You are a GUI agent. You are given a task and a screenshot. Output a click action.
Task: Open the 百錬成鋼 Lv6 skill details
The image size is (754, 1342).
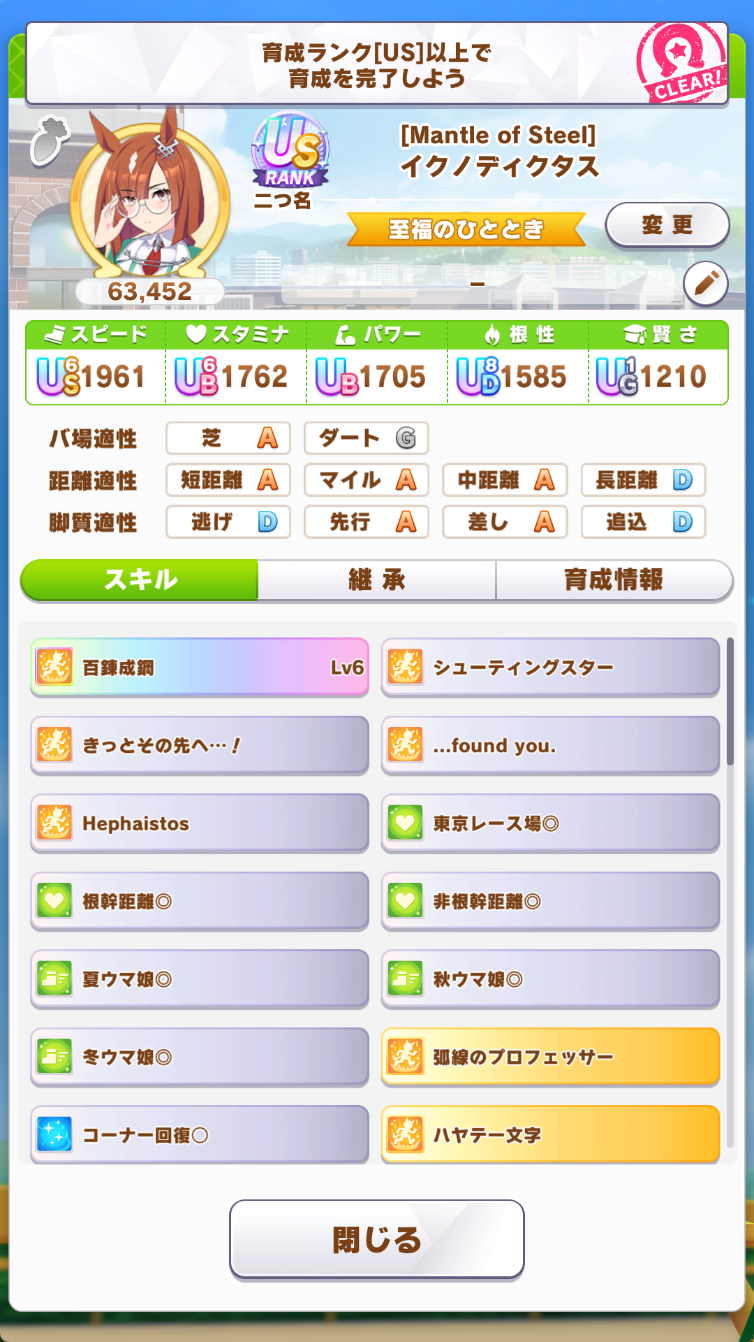click(199, 667)
